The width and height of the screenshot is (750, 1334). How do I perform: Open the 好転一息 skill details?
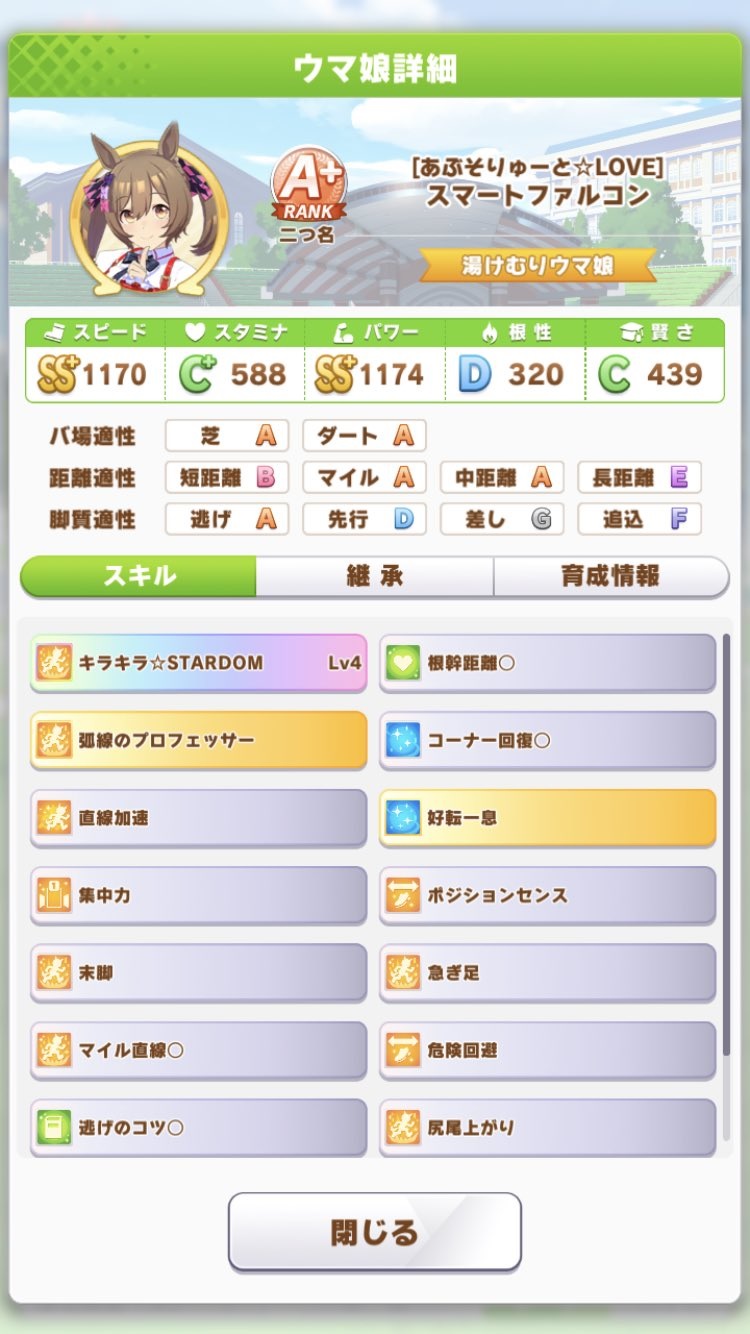547,818
